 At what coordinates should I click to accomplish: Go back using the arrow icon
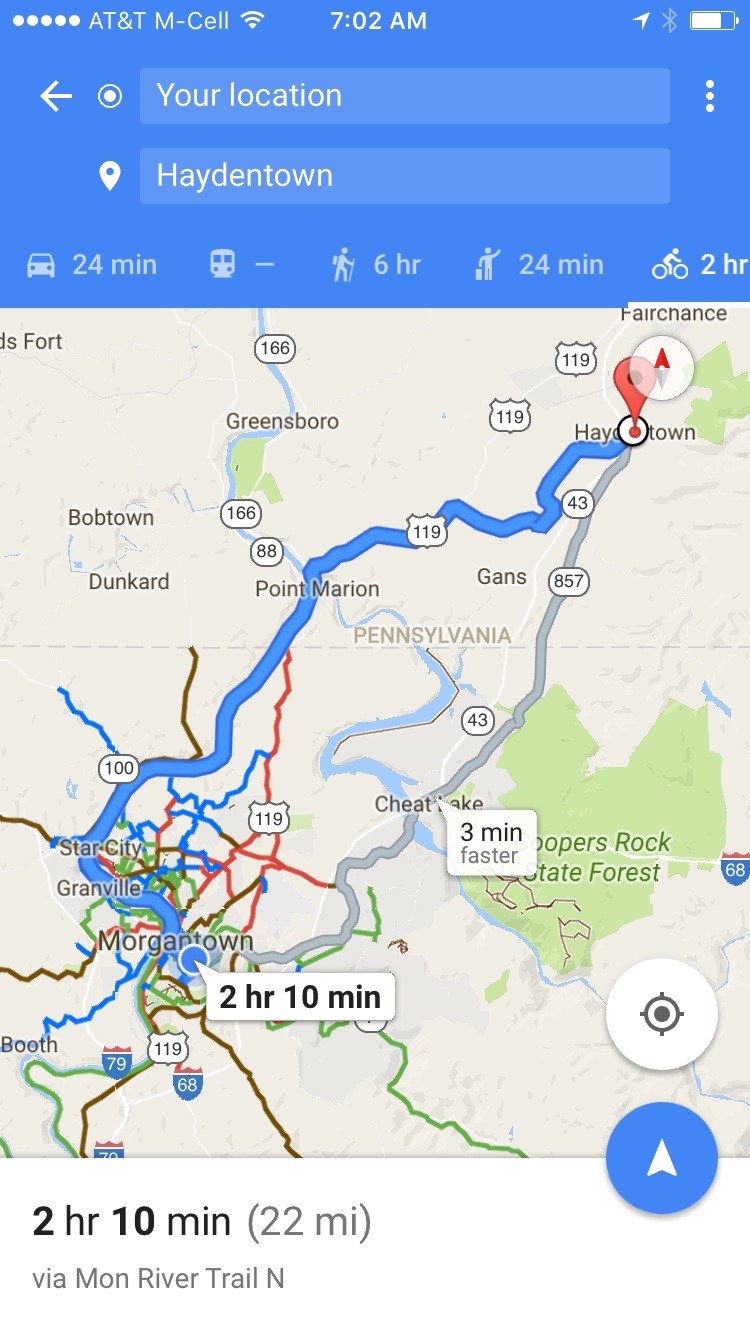pos(56,96)
